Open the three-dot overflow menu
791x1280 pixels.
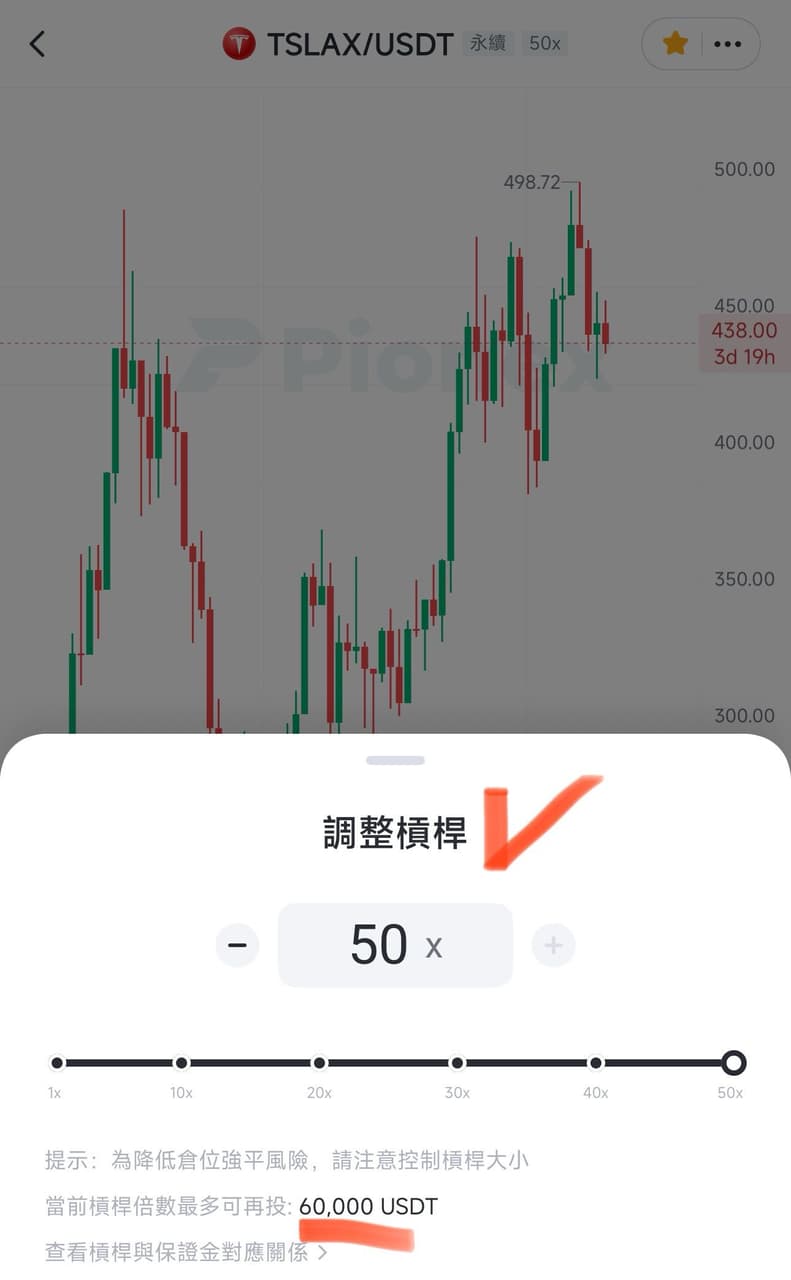point(727,44)
